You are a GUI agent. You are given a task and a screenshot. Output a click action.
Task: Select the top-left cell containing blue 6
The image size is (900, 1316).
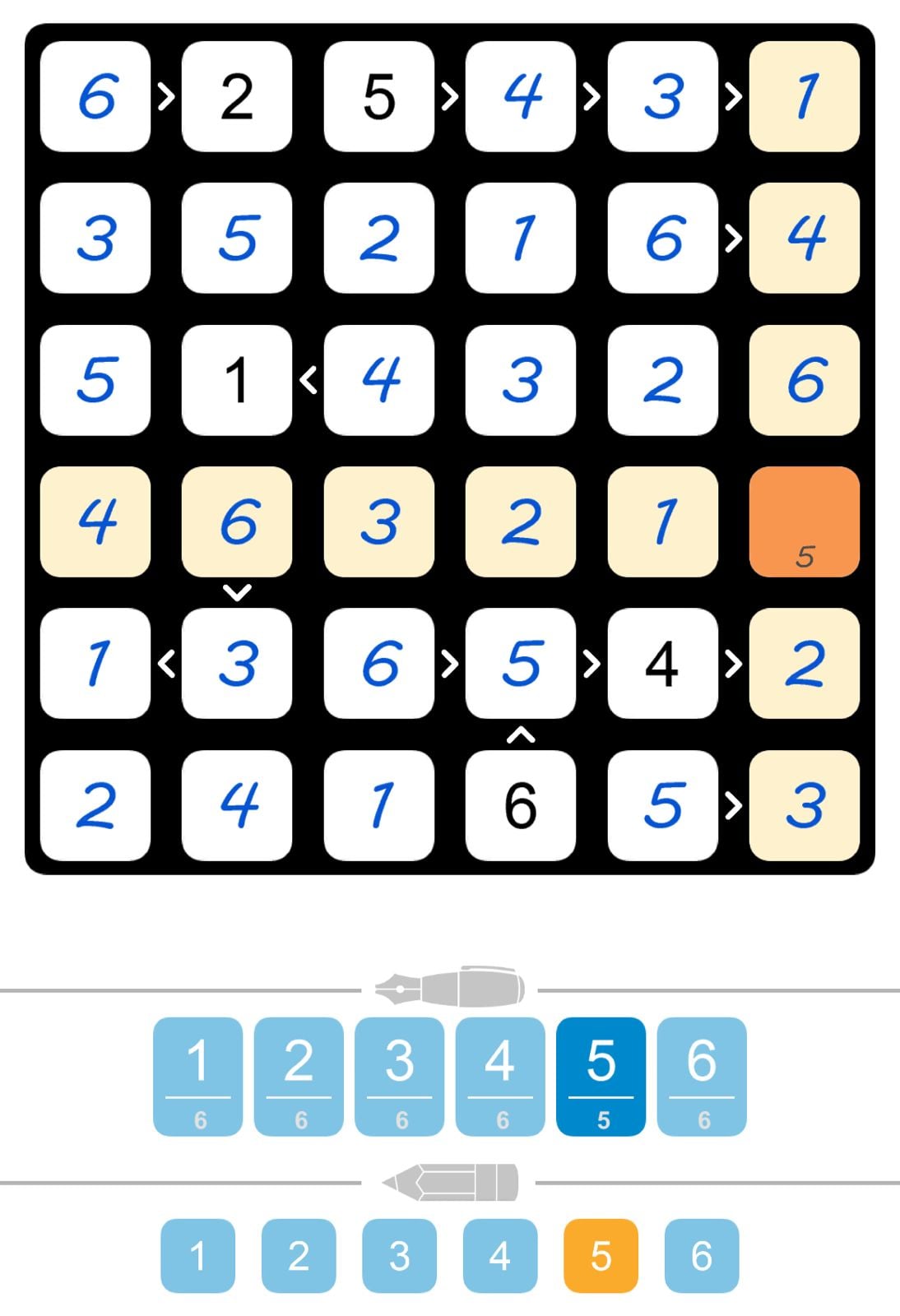(95, 96)
